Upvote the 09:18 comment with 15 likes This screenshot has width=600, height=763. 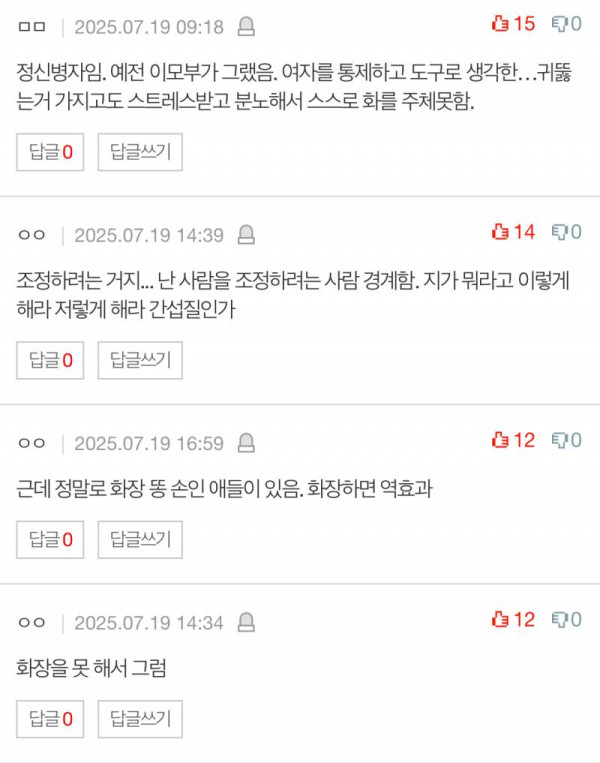(x=513, y=23)
